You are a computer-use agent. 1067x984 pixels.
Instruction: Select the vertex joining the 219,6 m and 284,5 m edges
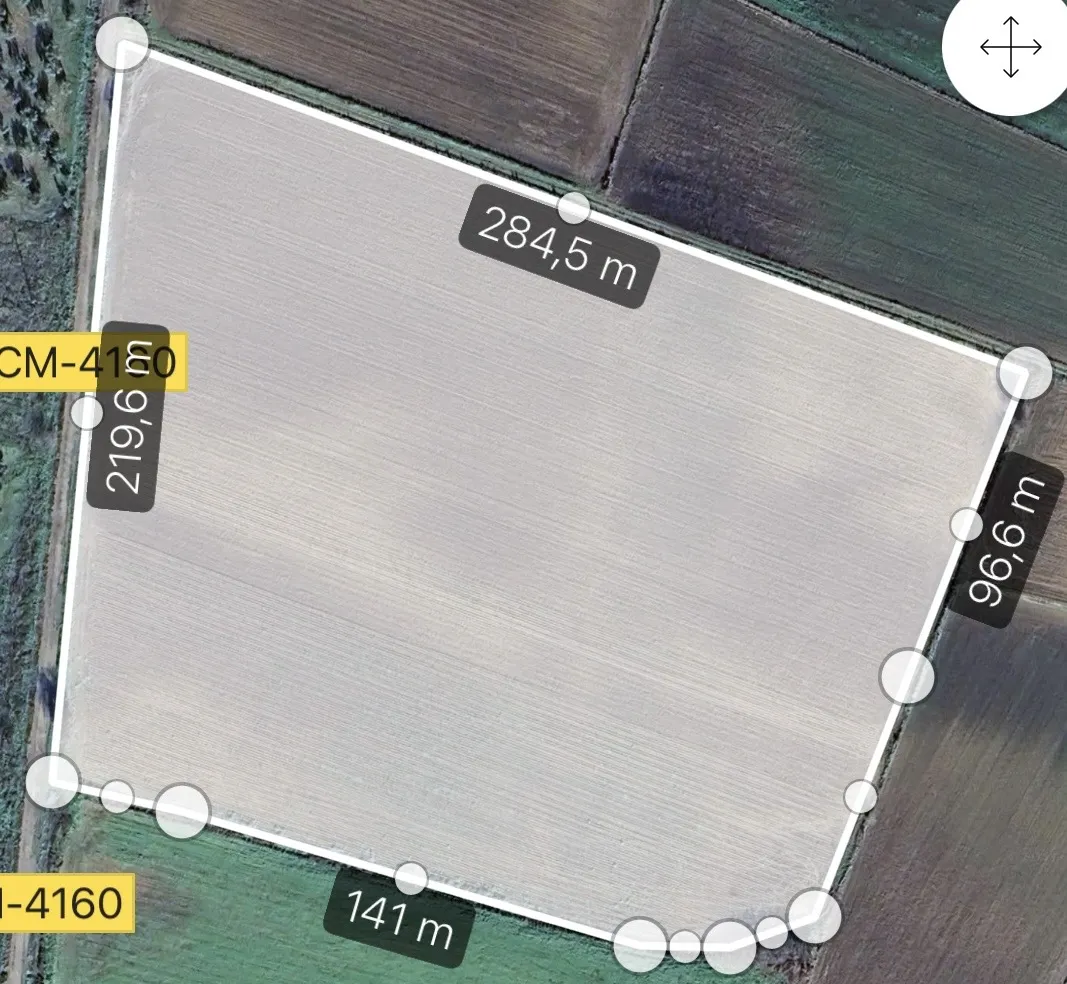(123, 44)
